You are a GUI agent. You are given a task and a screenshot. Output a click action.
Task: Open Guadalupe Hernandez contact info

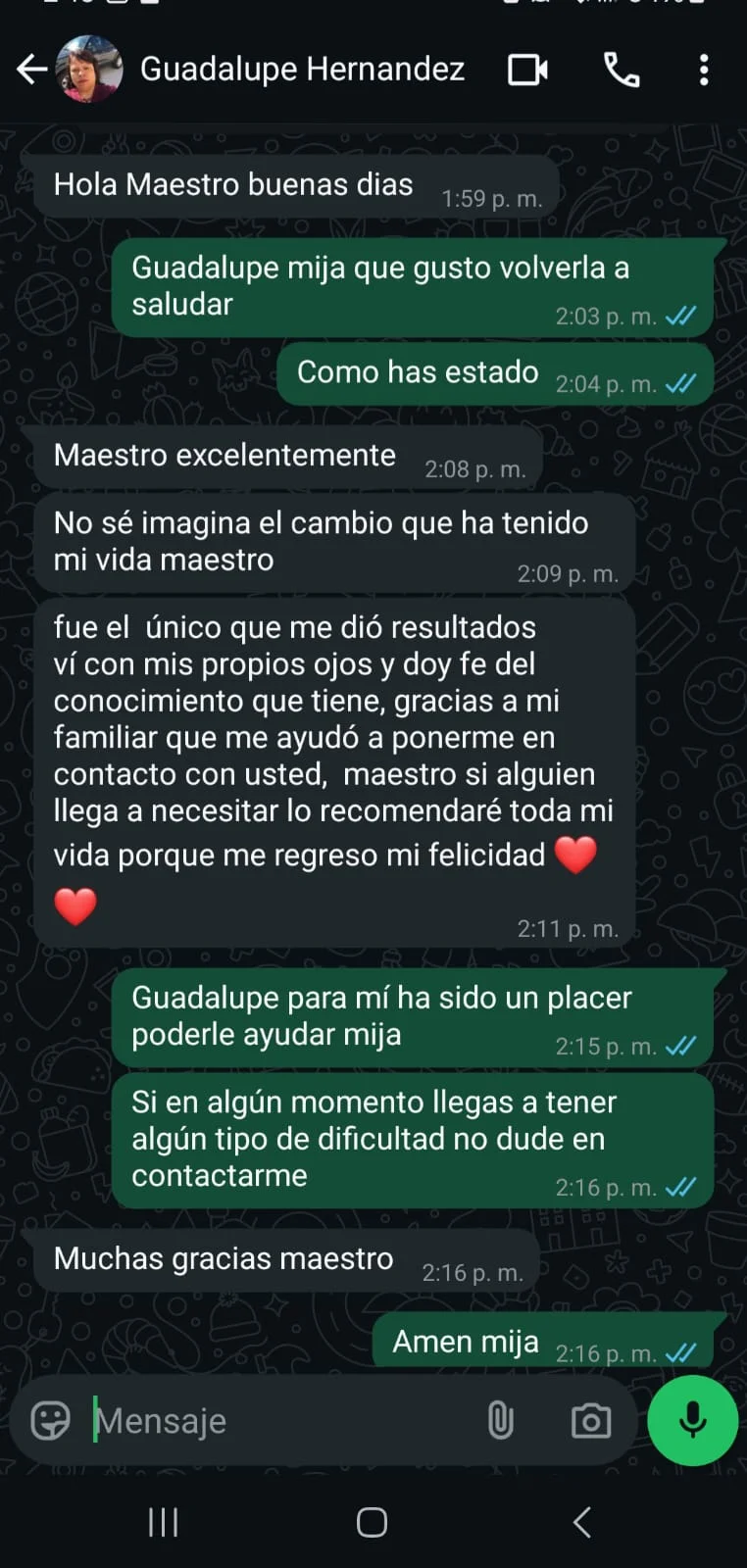(302, 70)
